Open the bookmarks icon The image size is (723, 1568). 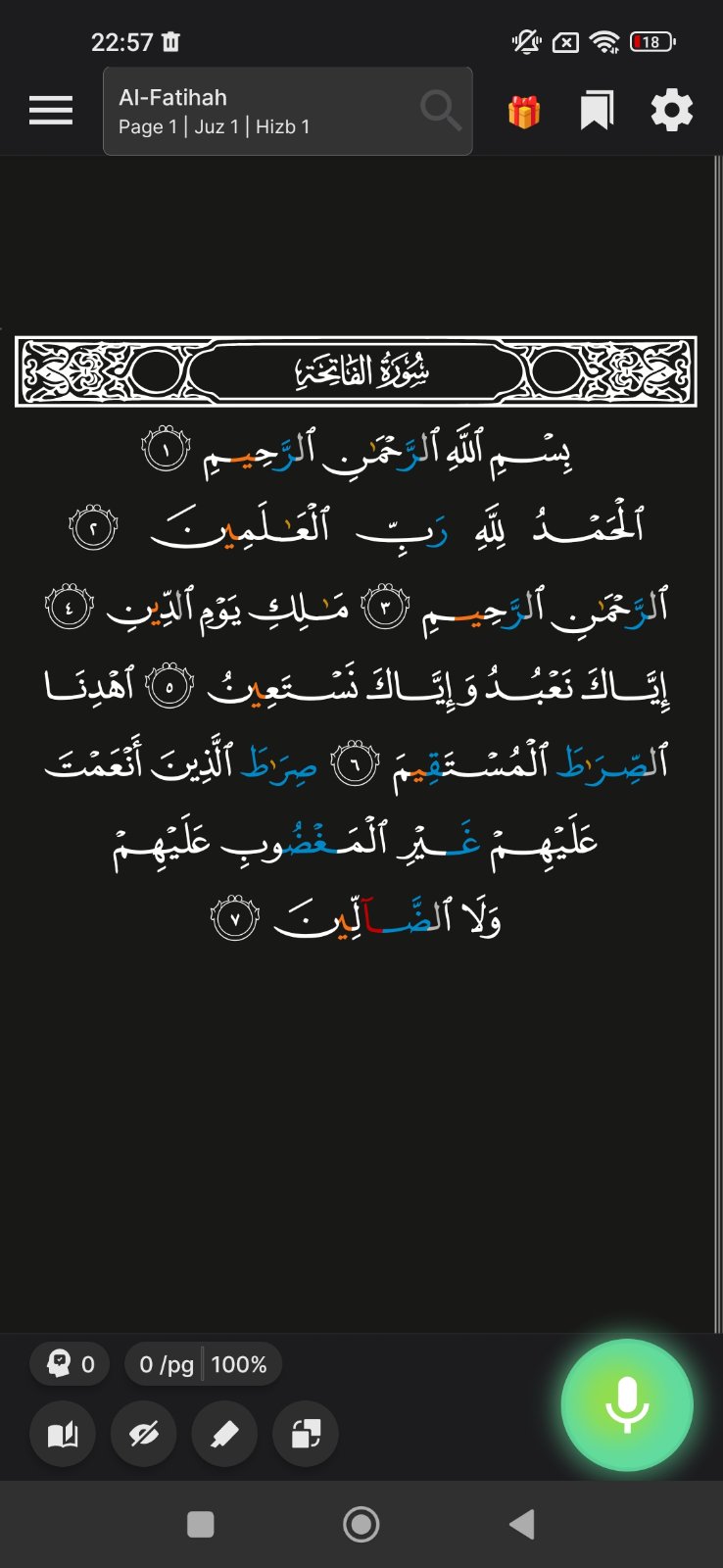point(597,111)
